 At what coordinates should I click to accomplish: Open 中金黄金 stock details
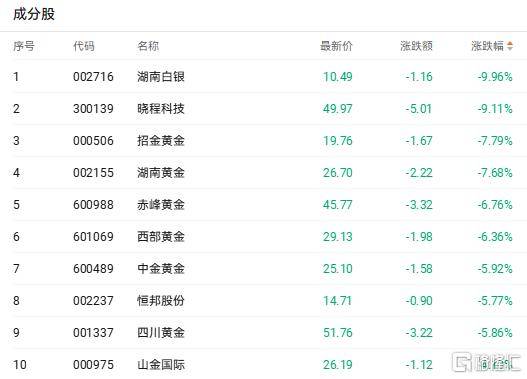(x=161, y=268)
